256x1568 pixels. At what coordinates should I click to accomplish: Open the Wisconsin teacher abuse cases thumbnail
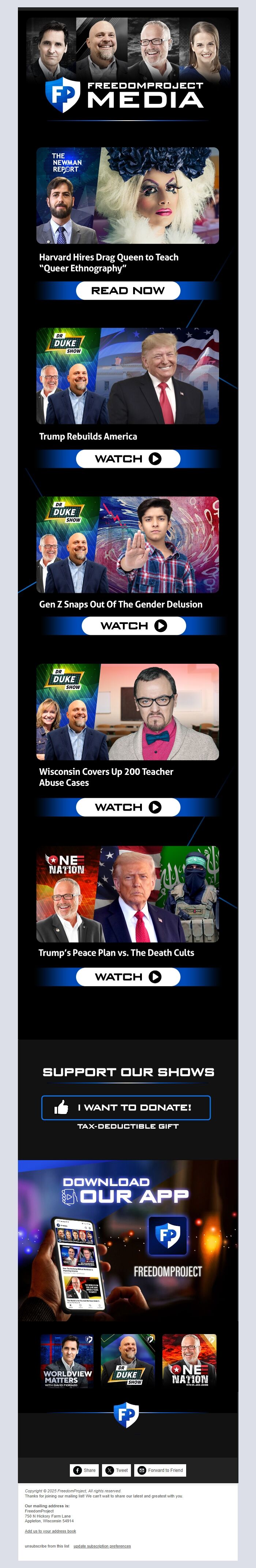[x=127, y=712]
